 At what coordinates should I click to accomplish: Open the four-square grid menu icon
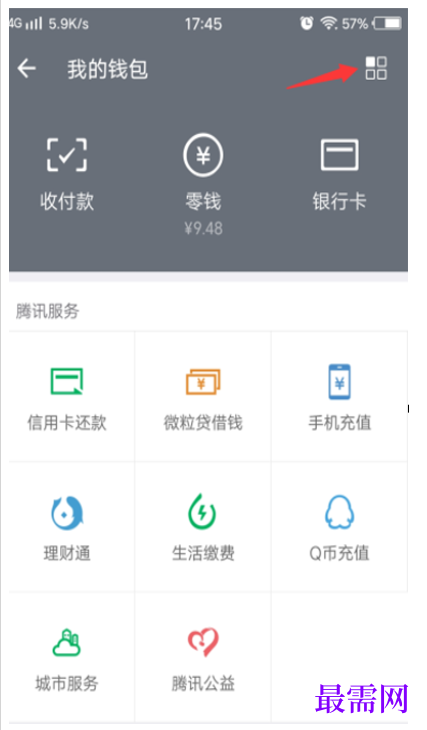click(x=376, y=68)
